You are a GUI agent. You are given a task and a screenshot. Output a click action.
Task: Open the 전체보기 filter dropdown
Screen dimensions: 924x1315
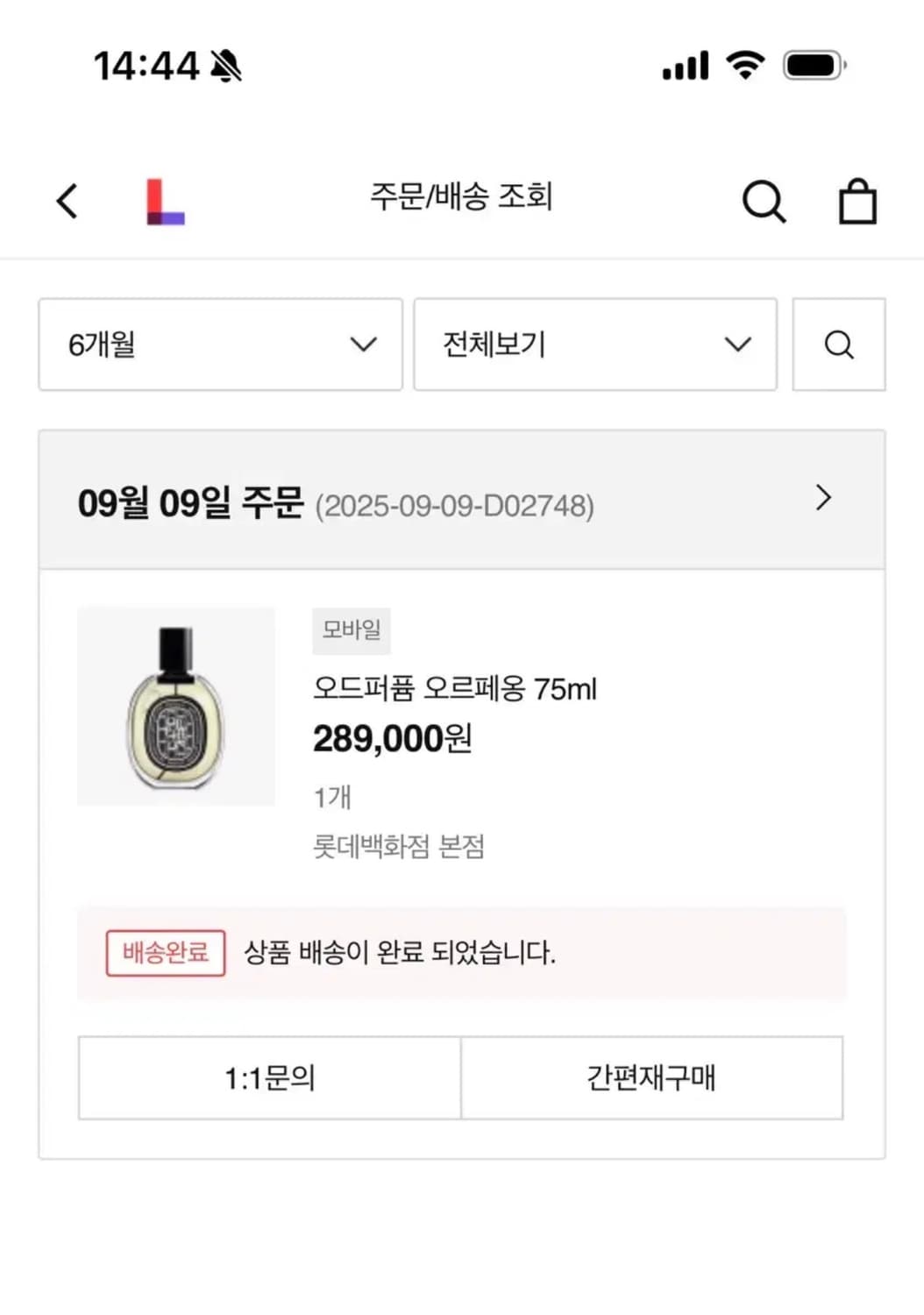[595, 344]
